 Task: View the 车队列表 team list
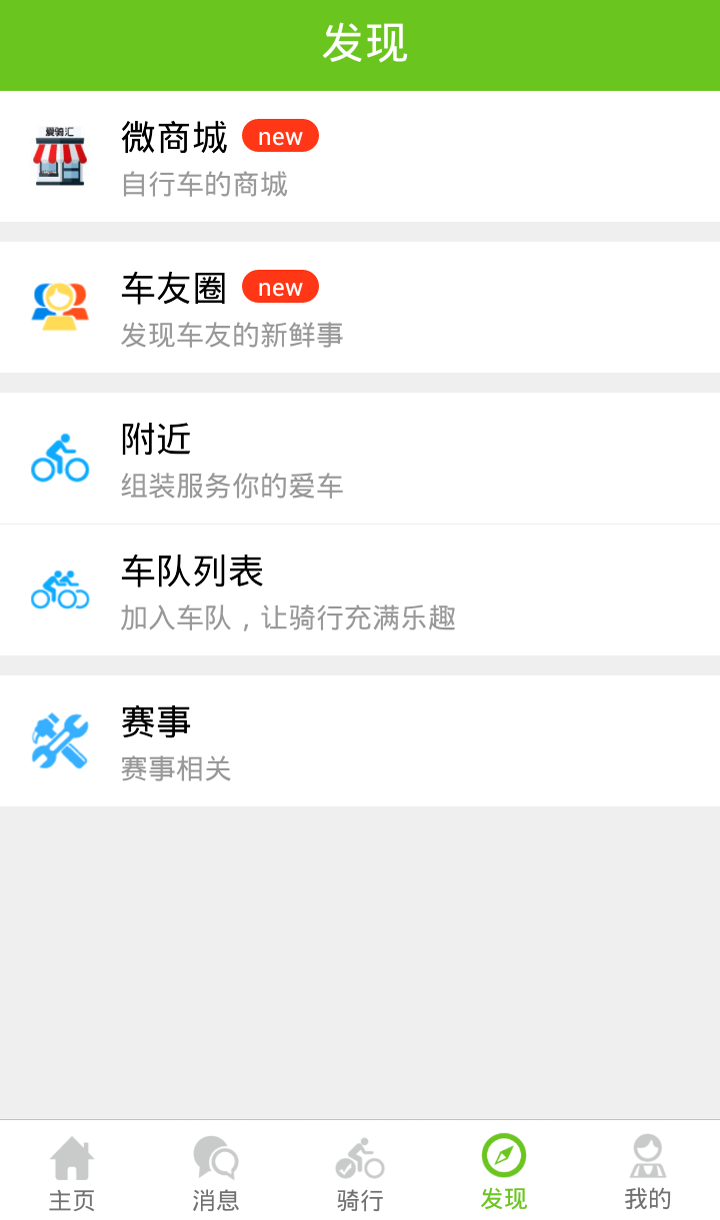coord(360,590)
